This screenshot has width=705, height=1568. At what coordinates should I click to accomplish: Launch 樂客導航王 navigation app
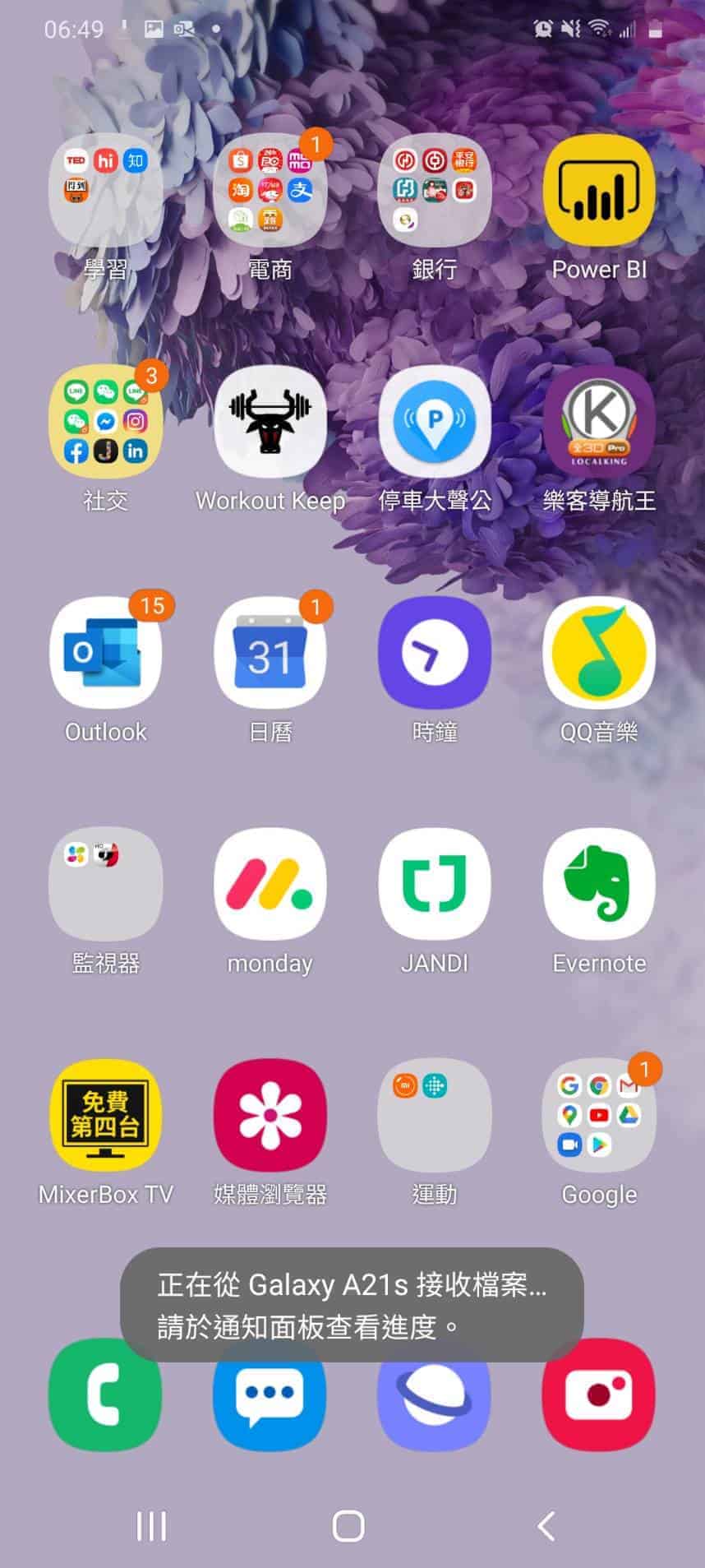coord(599,423)
